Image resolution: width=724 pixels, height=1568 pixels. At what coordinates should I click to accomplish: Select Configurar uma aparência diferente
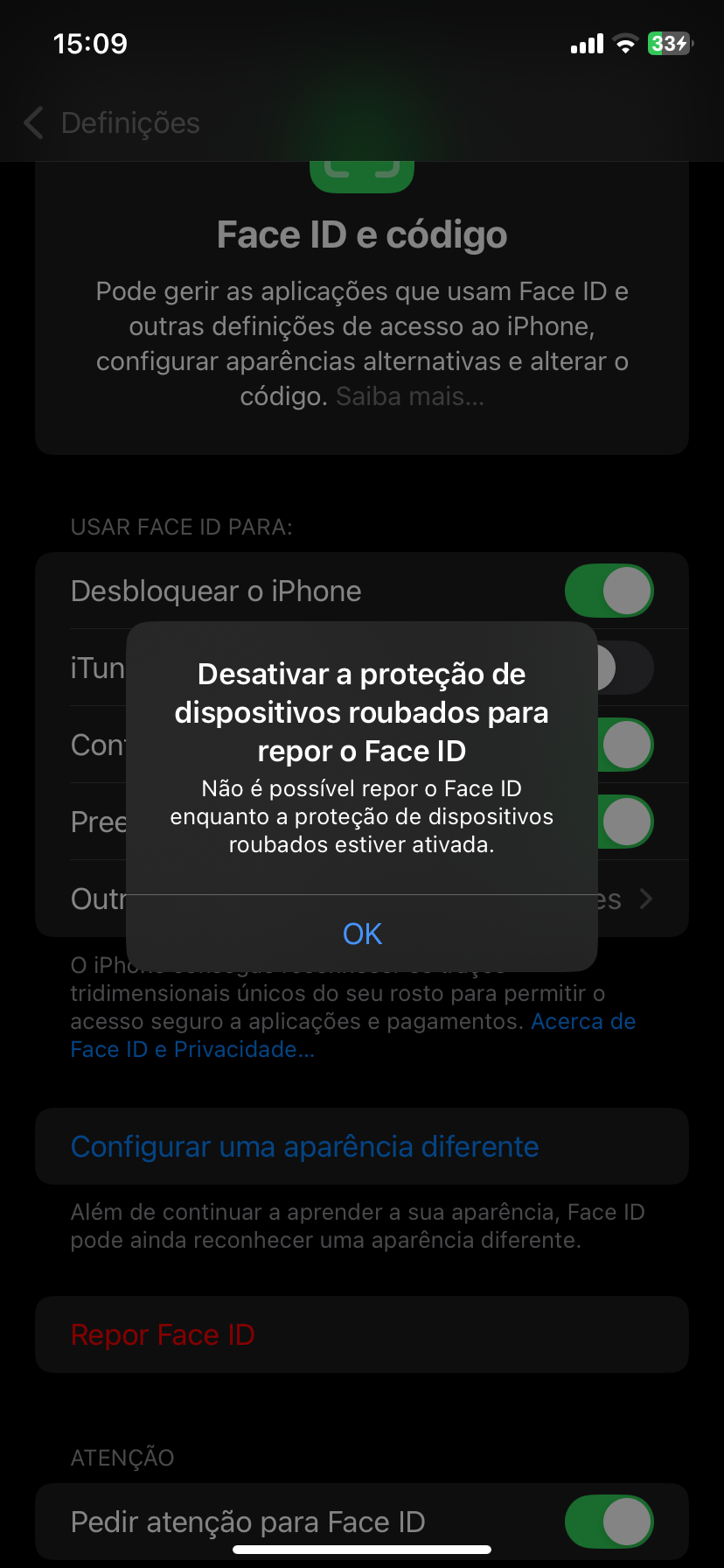point(304,1146)
